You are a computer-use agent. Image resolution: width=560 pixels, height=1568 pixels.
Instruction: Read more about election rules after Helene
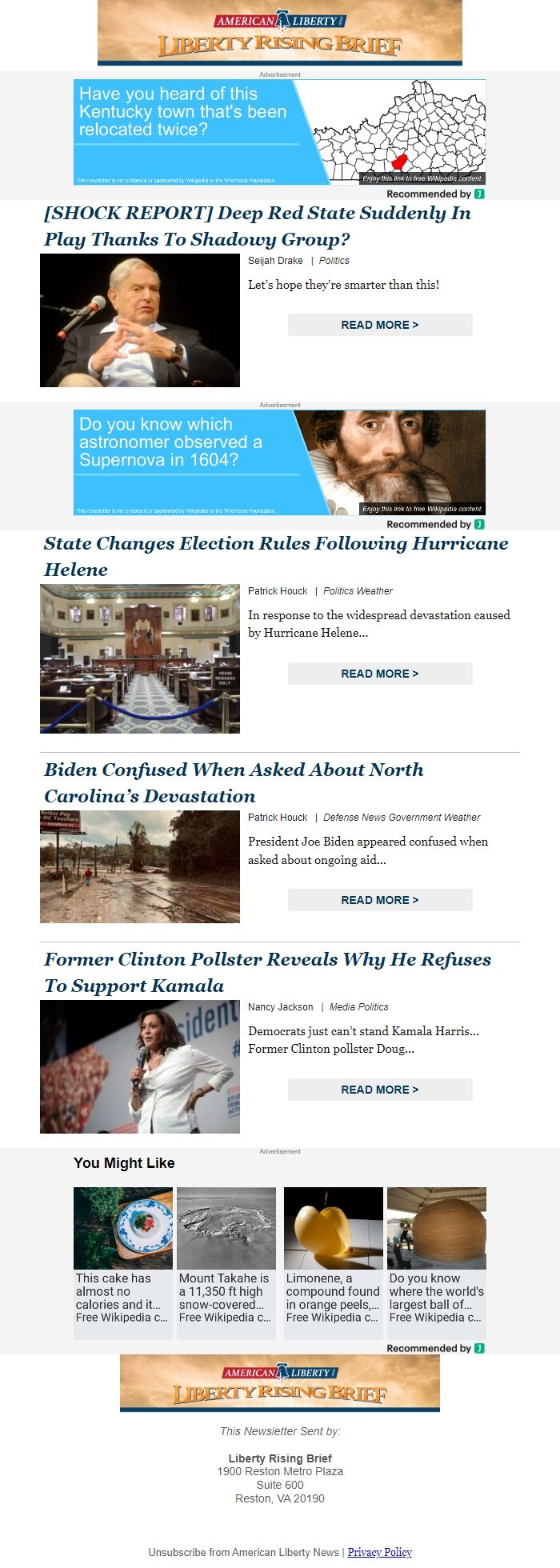pyautogui.click(x=379, y=674)
